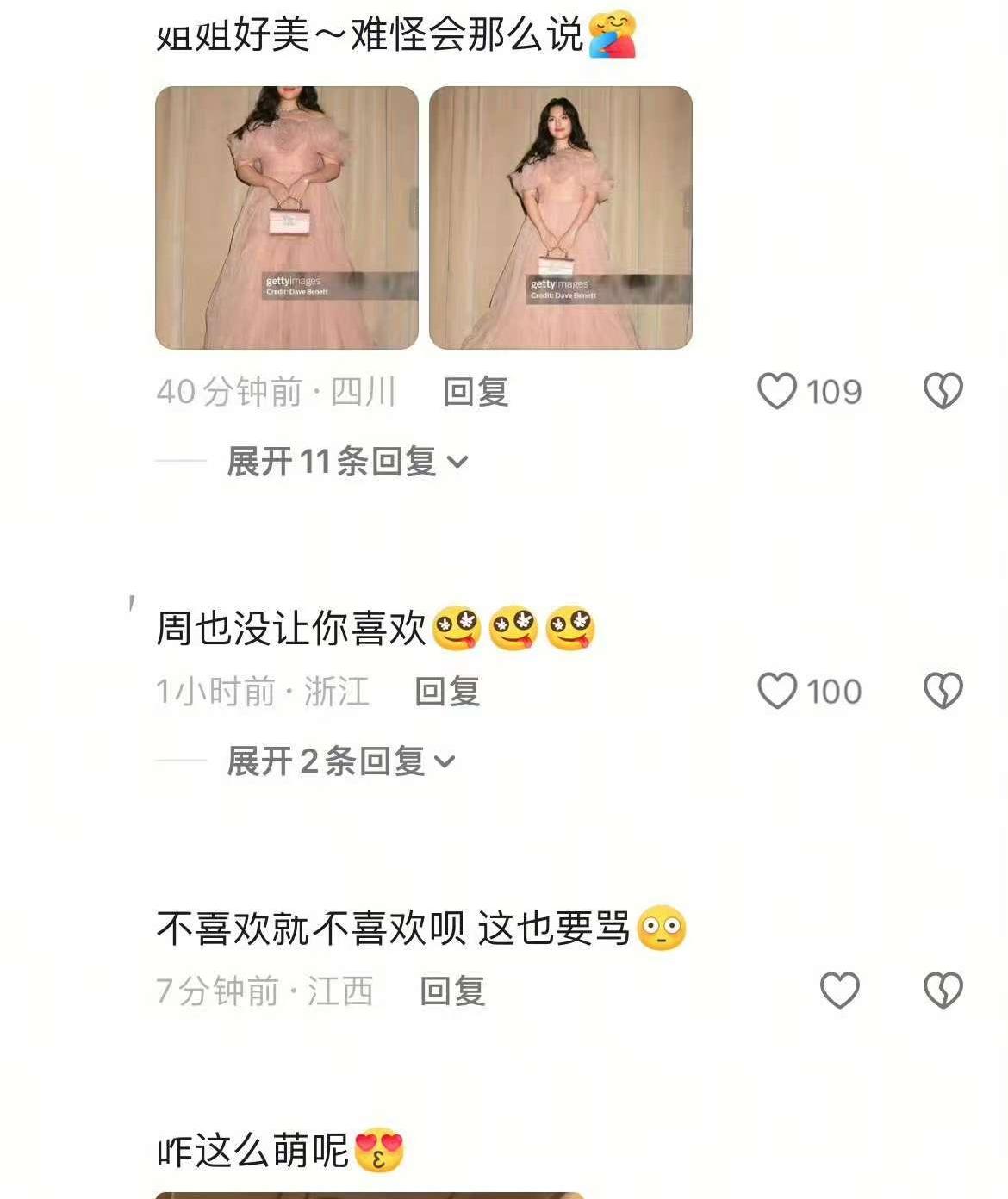Dislike the 周也没让你喜欢 comment

(x=943, y=691)
